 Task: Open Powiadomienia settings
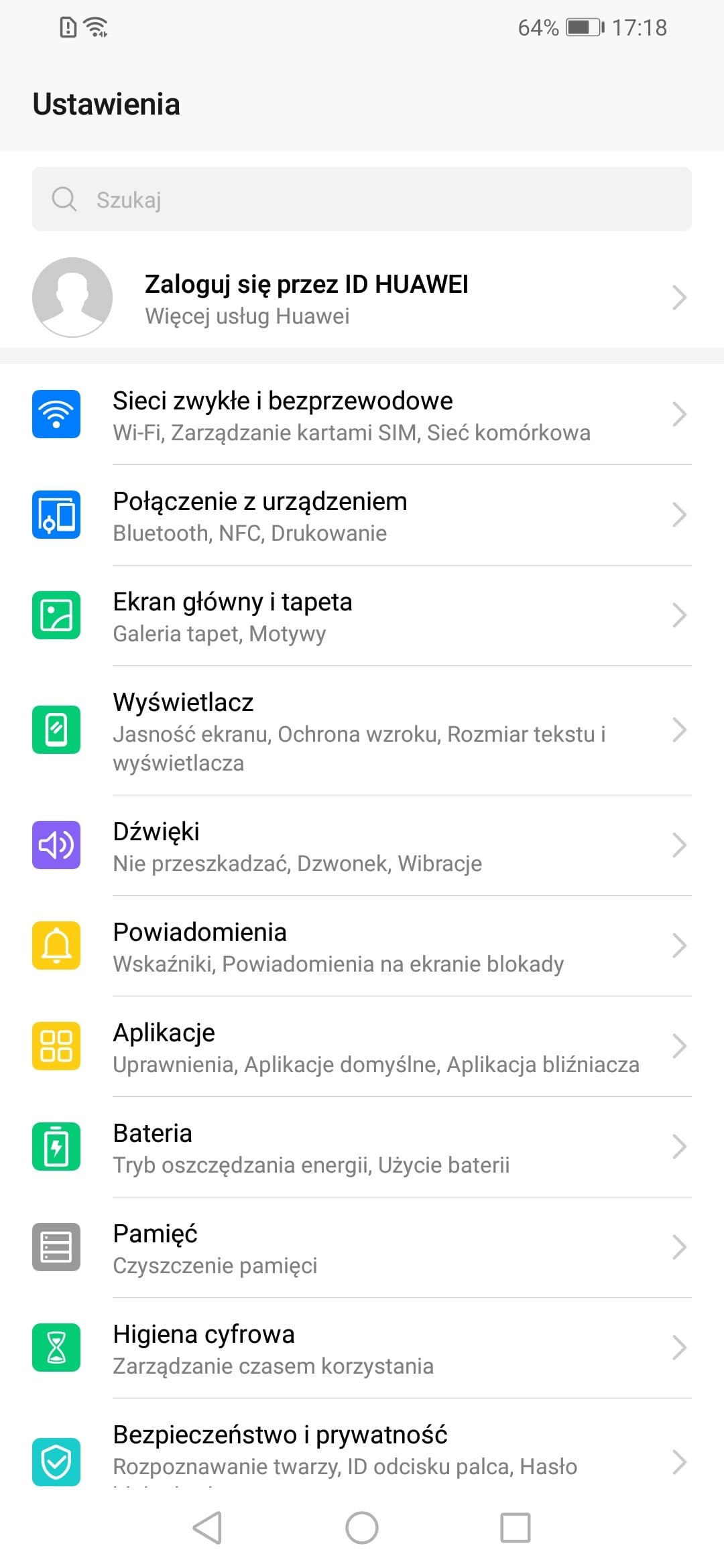tap(362, 946)
